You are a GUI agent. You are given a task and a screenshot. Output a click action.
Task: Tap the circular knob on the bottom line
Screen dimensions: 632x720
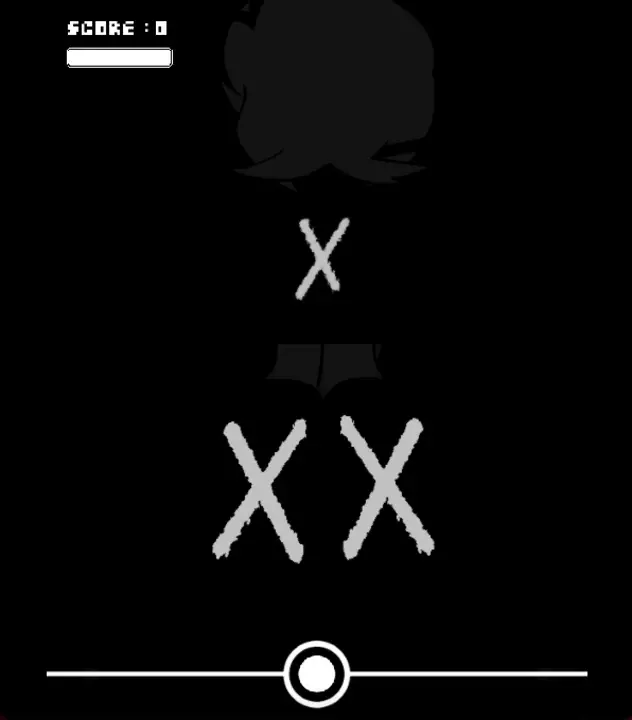[x=317, y=674]
